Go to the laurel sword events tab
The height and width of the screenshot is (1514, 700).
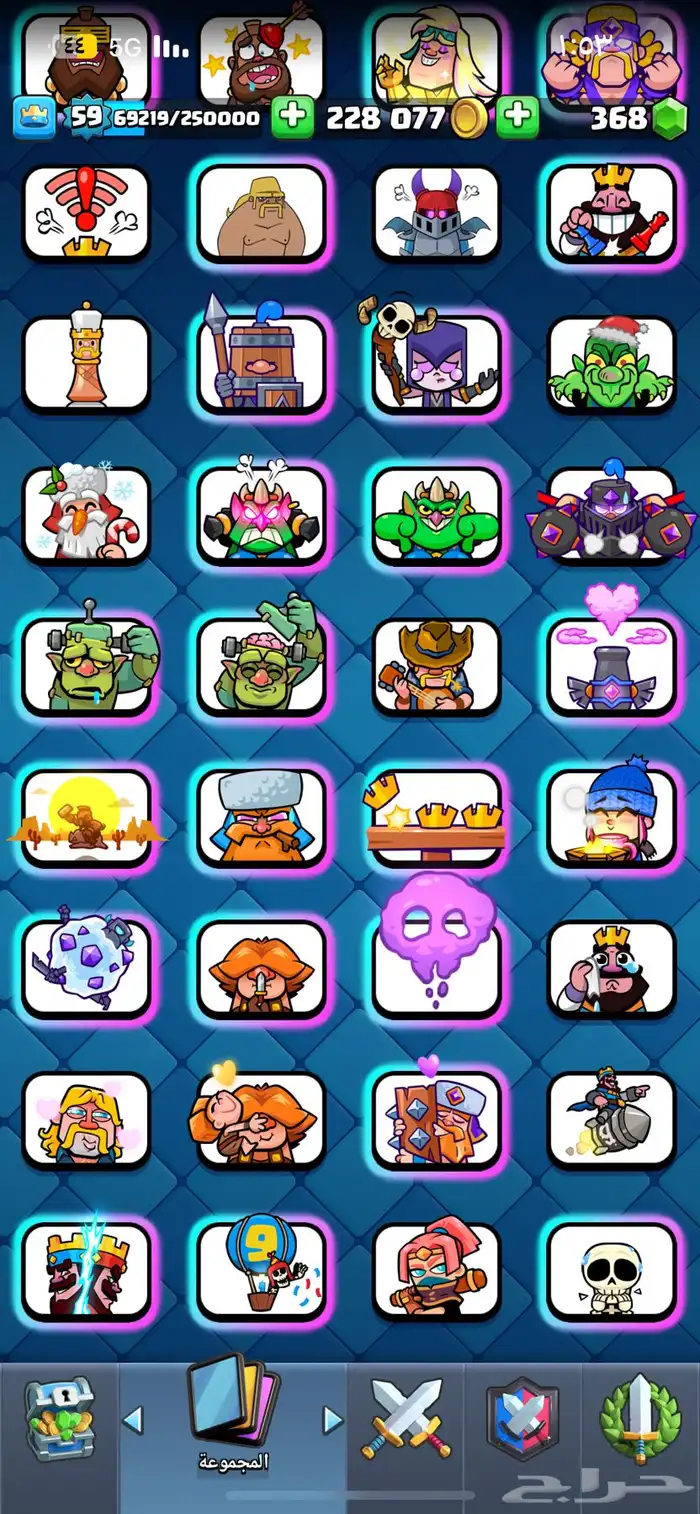[640, 1418]
